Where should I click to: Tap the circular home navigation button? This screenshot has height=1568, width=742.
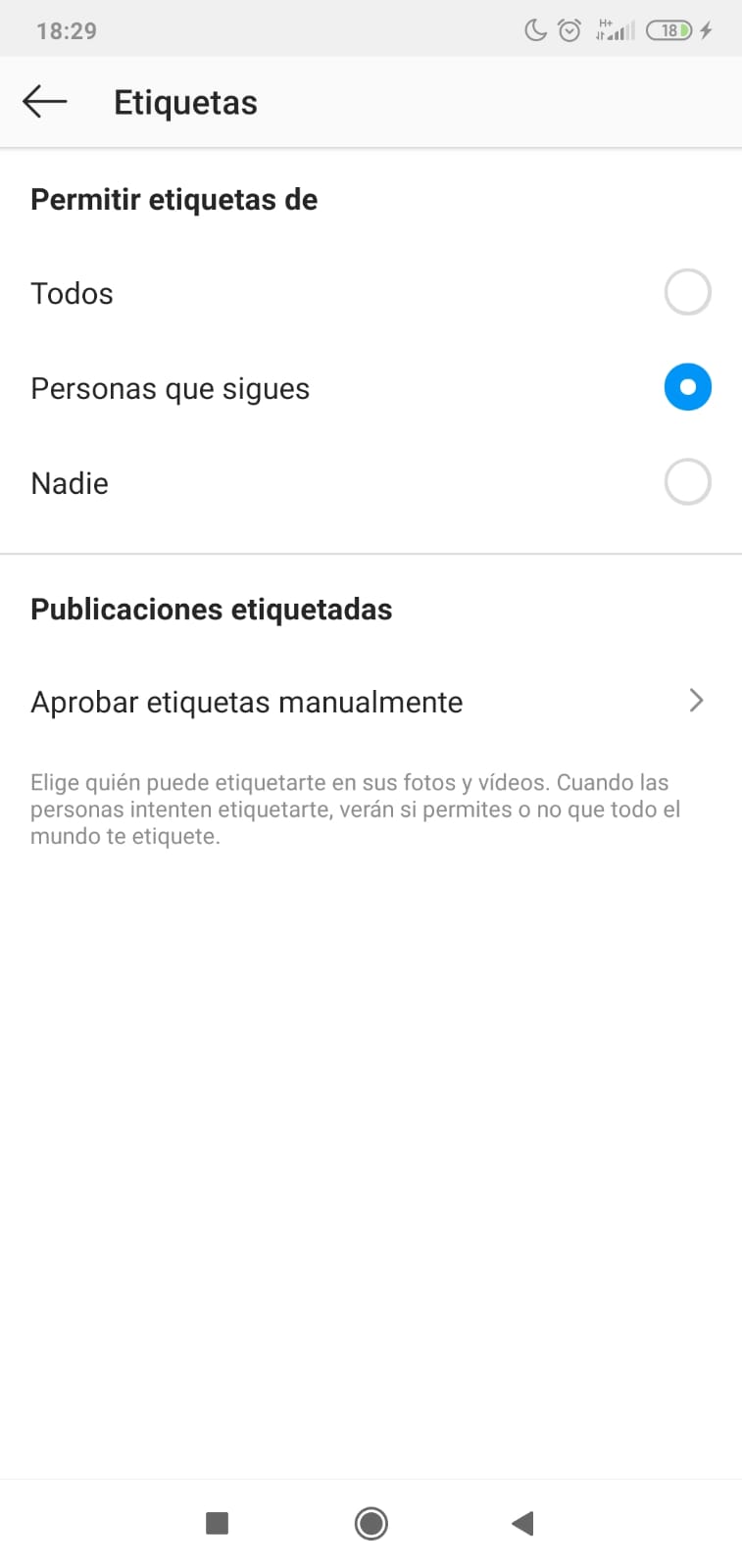371,1523
